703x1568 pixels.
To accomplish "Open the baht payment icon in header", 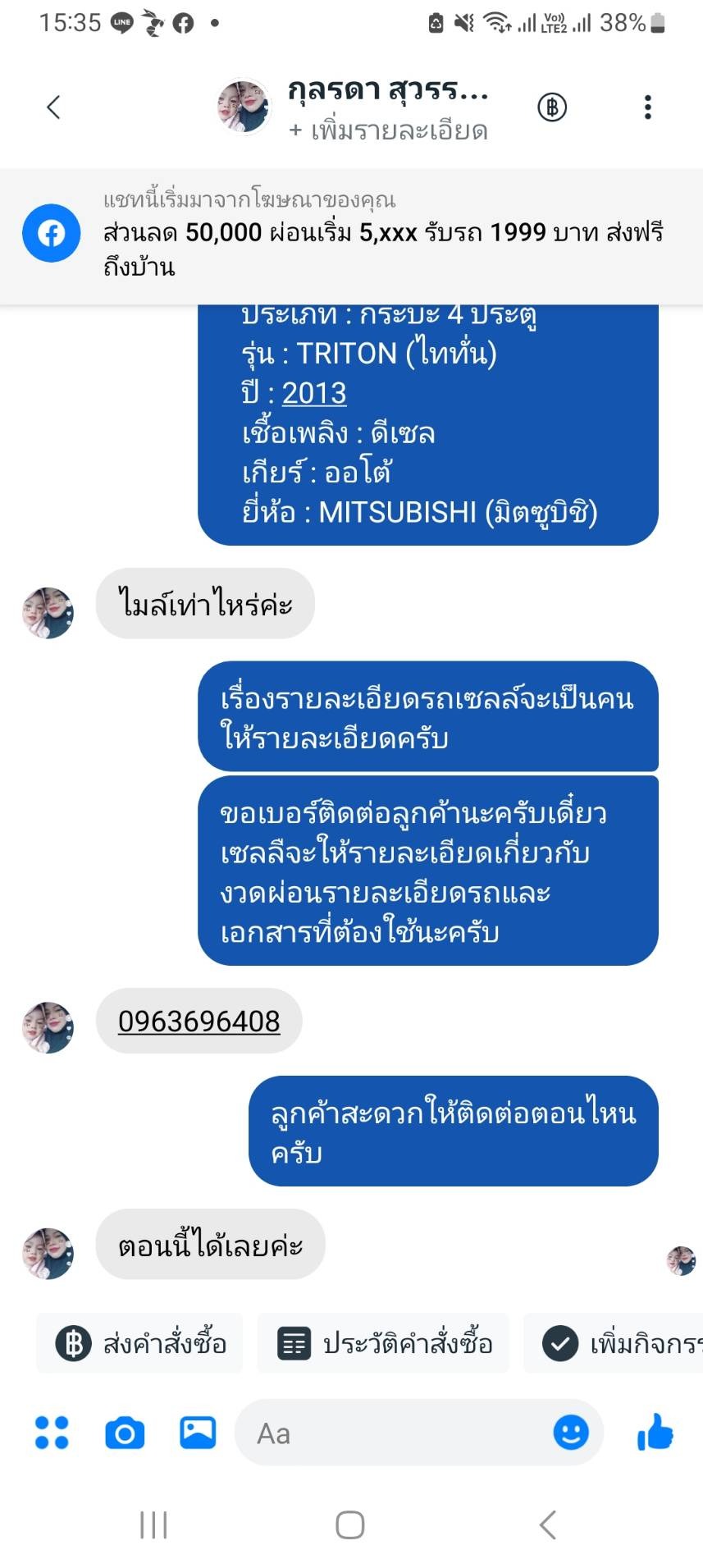I will pos(552,107).
